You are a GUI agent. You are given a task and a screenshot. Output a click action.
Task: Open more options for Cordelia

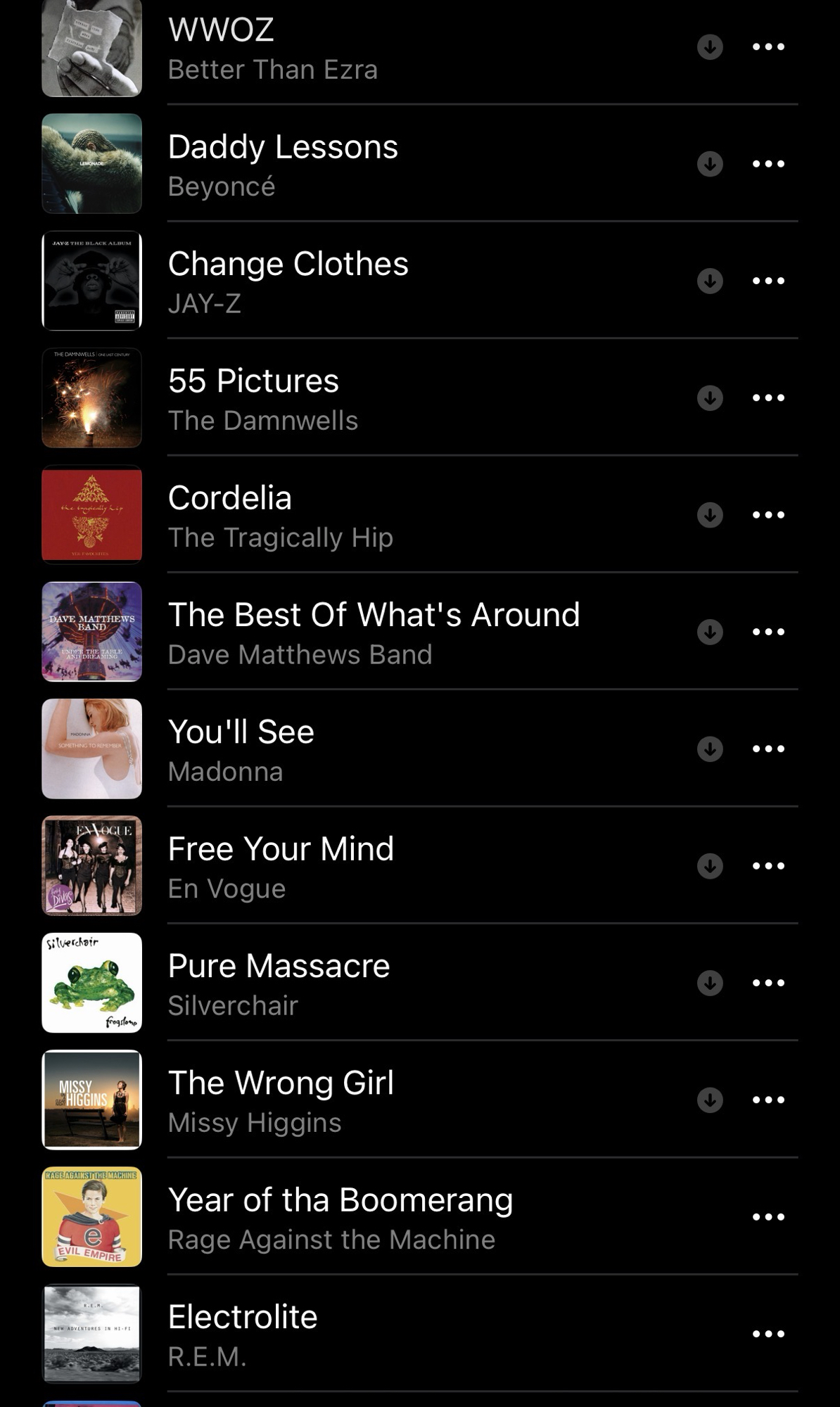[x=768, y=515]
